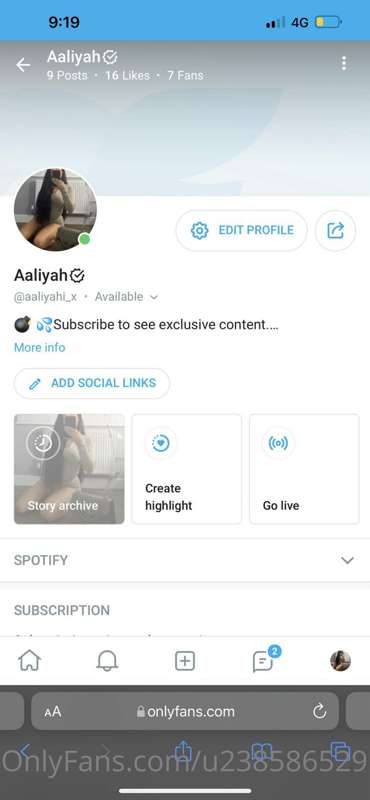View the profile picture
The height and width of the screenshot is (800, 370).
click(55, 210)
